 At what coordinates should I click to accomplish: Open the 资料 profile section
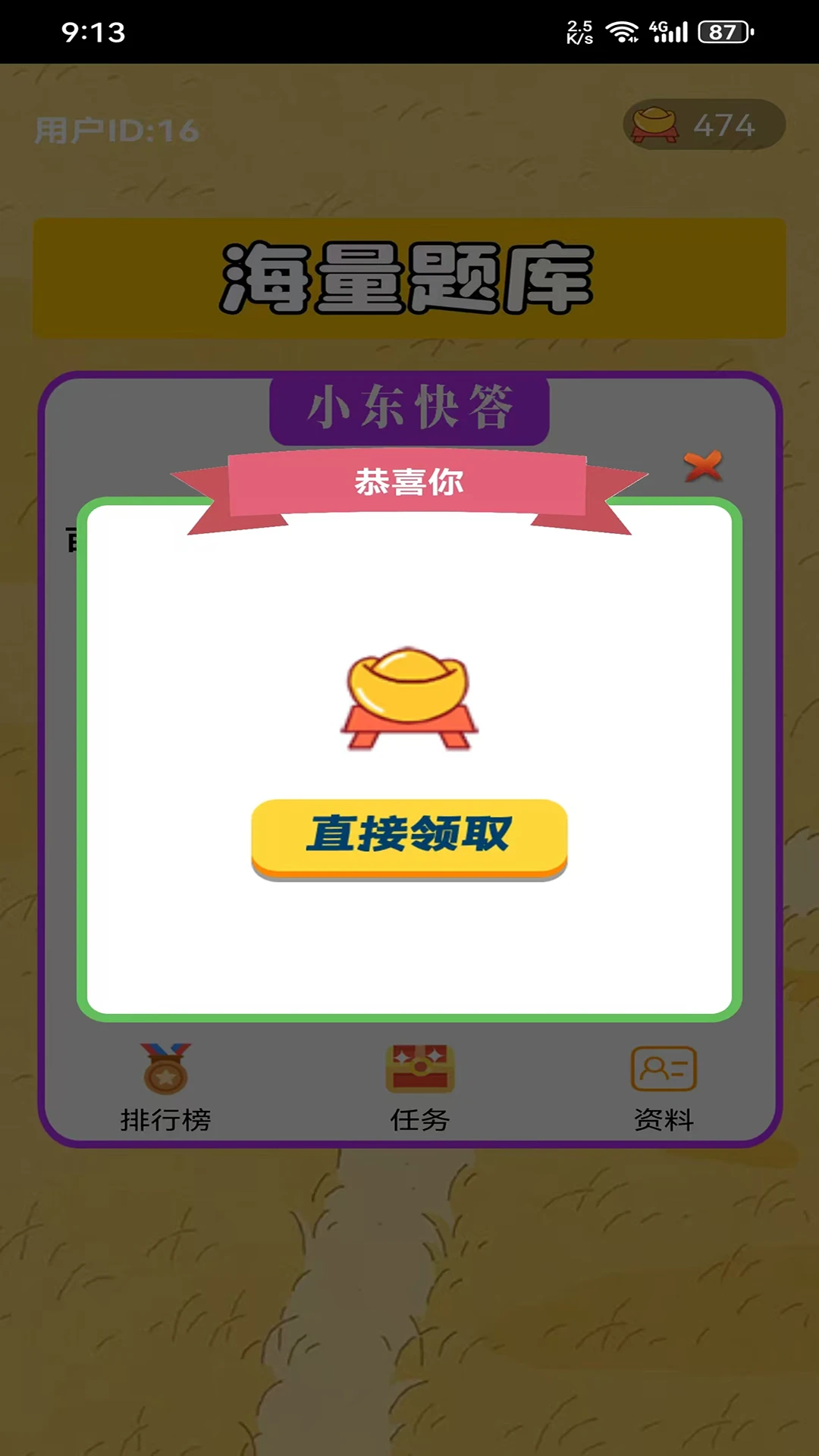[664, 1086]
